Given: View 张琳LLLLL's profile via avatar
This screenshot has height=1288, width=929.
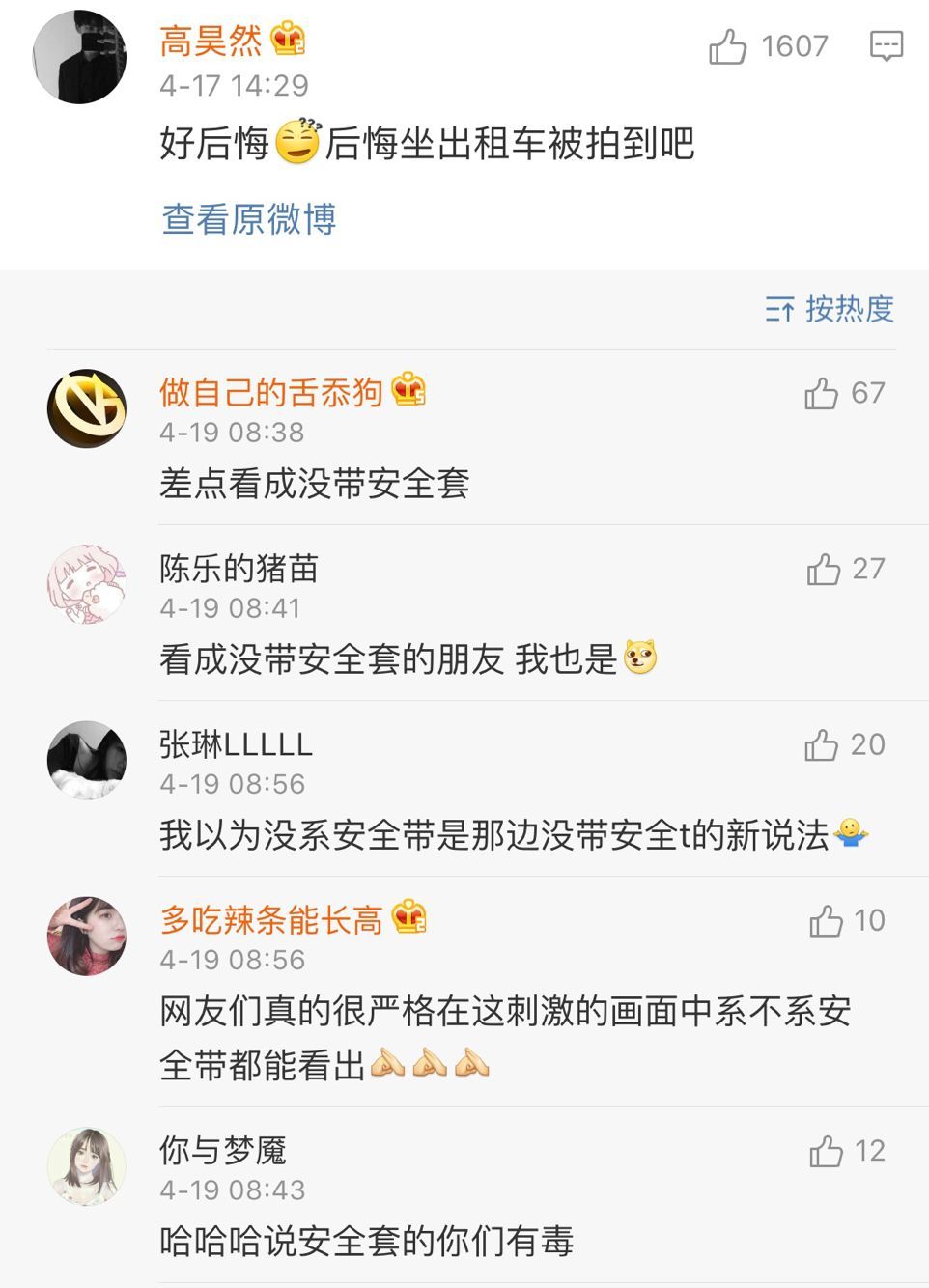Looking at the screenshot, I should coord(86,760).
